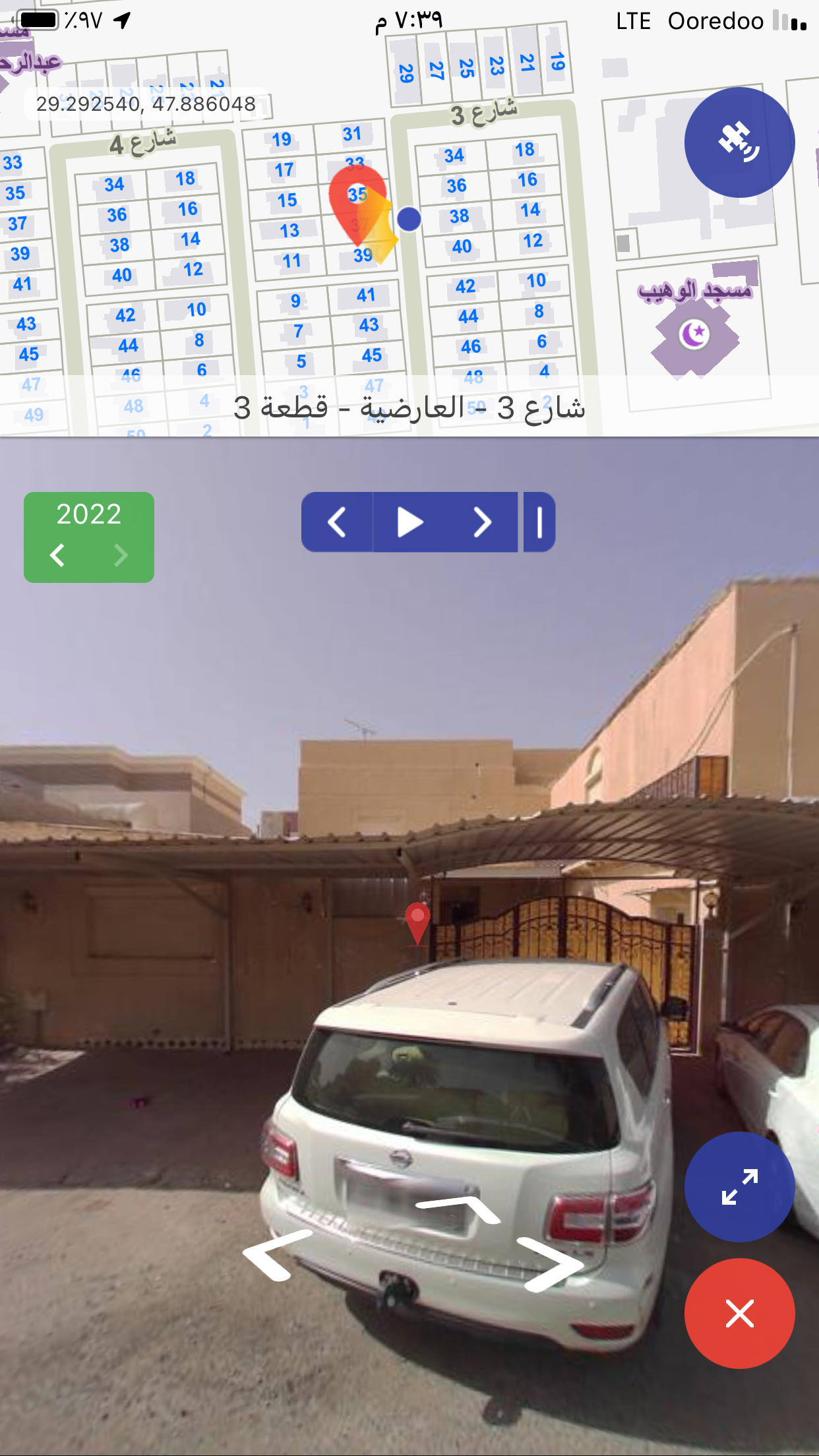Play the street view sequence
Screen dimensions: 819x1456
[409, 522]
